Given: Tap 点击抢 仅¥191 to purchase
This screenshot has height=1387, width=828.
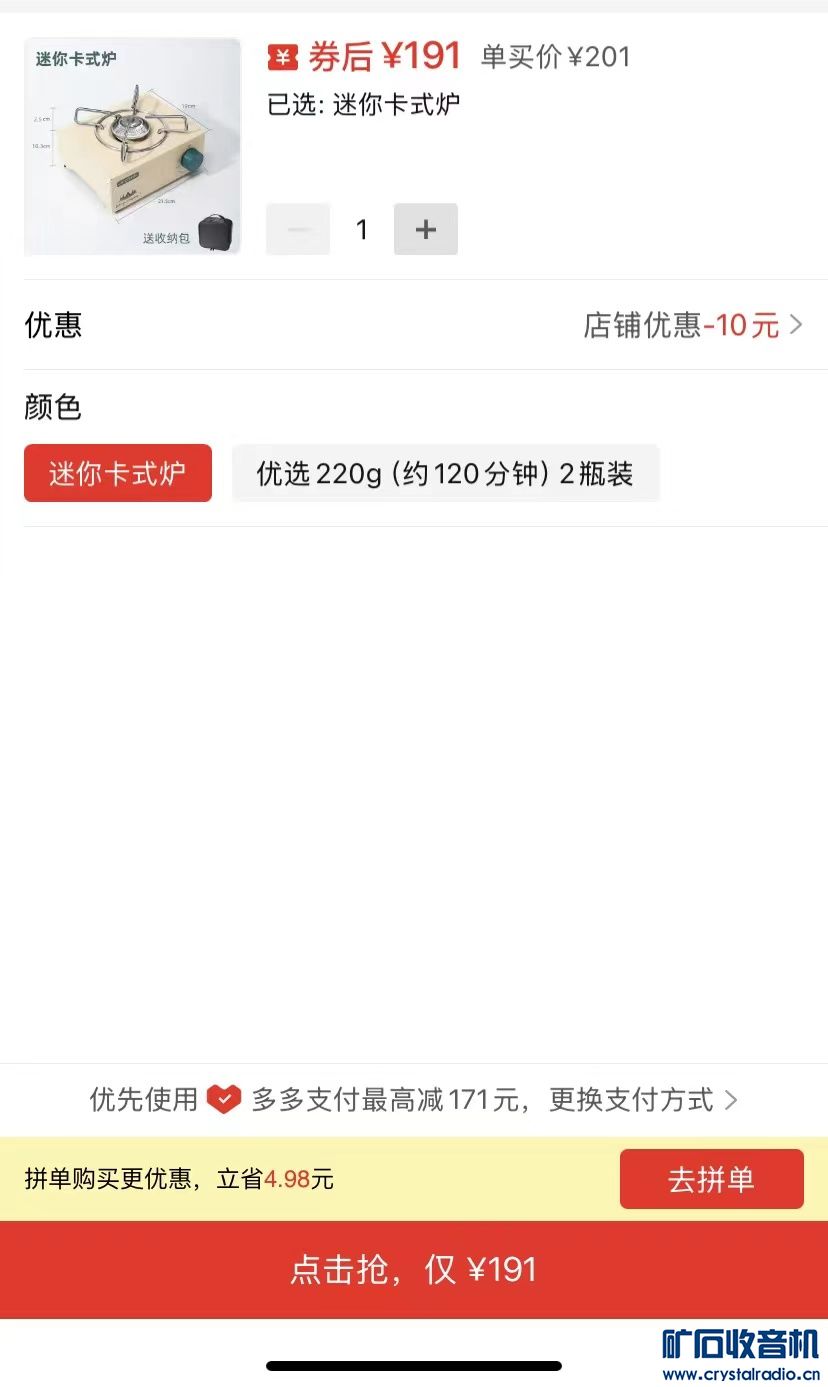Looking at the screenshot, I should 414,1269.
